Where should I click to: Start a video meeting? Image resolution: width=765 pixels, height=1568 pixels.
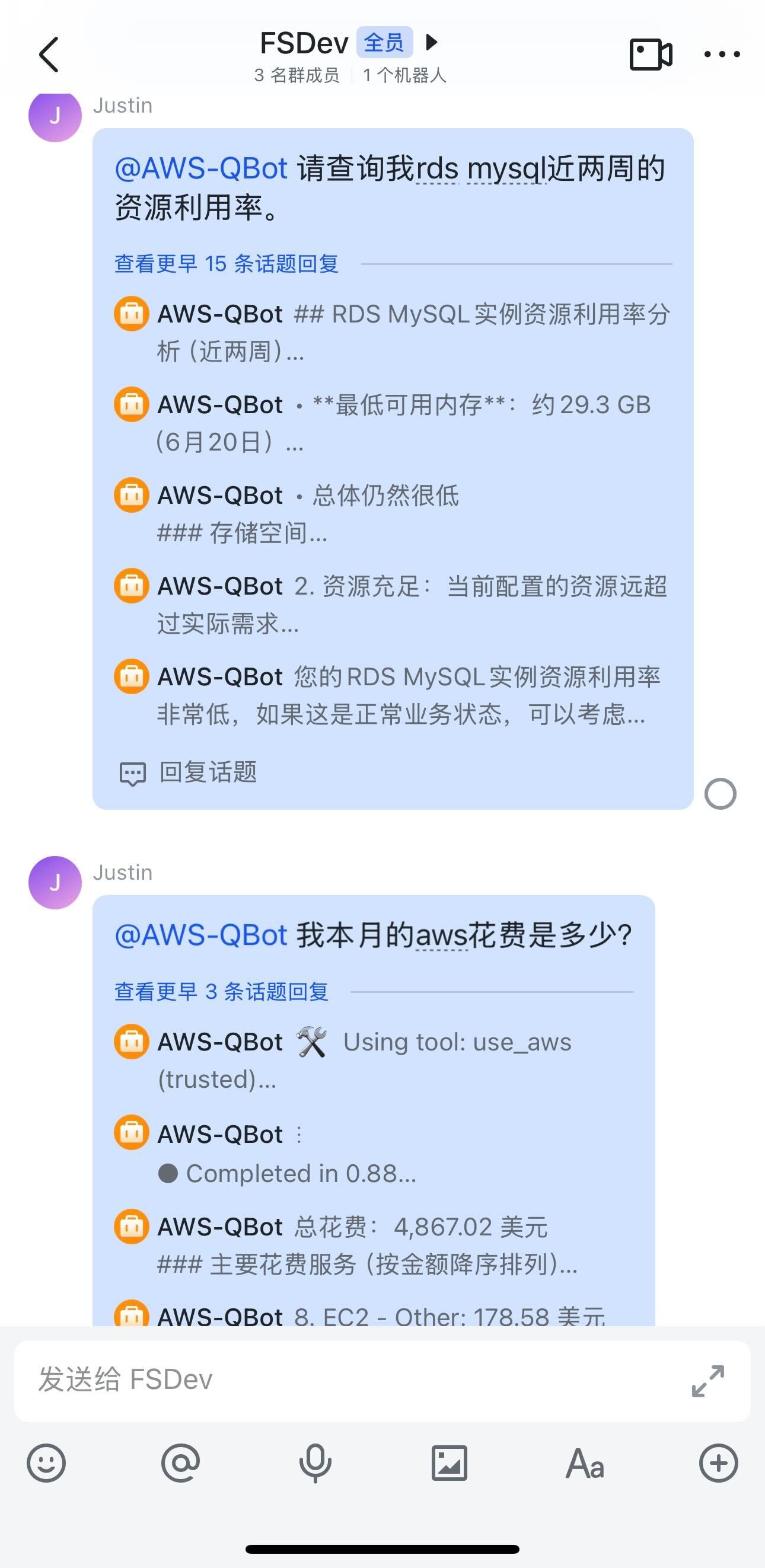651,54
